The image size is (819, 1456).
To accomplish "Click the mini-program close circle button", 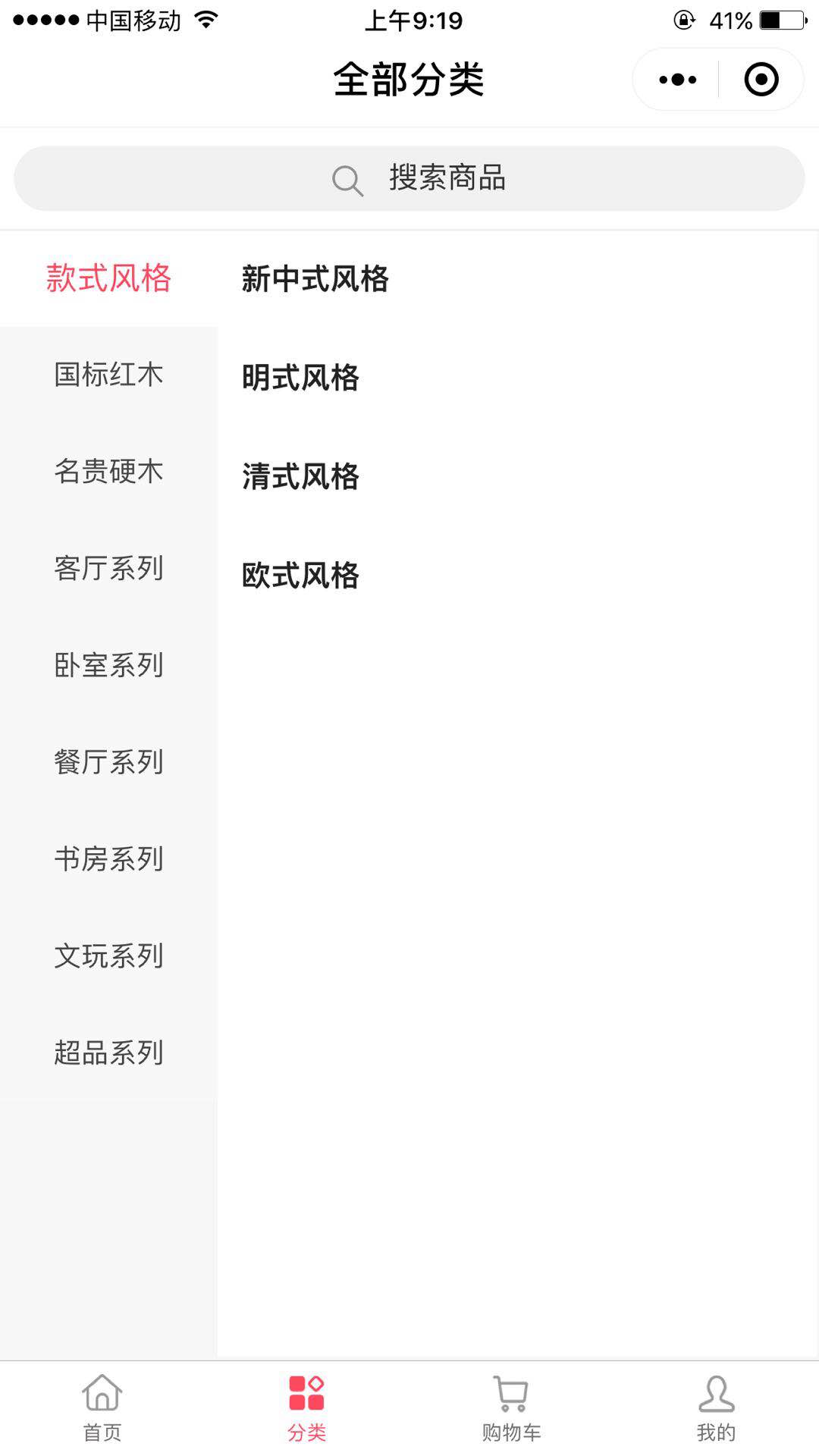I will point(761,78).
